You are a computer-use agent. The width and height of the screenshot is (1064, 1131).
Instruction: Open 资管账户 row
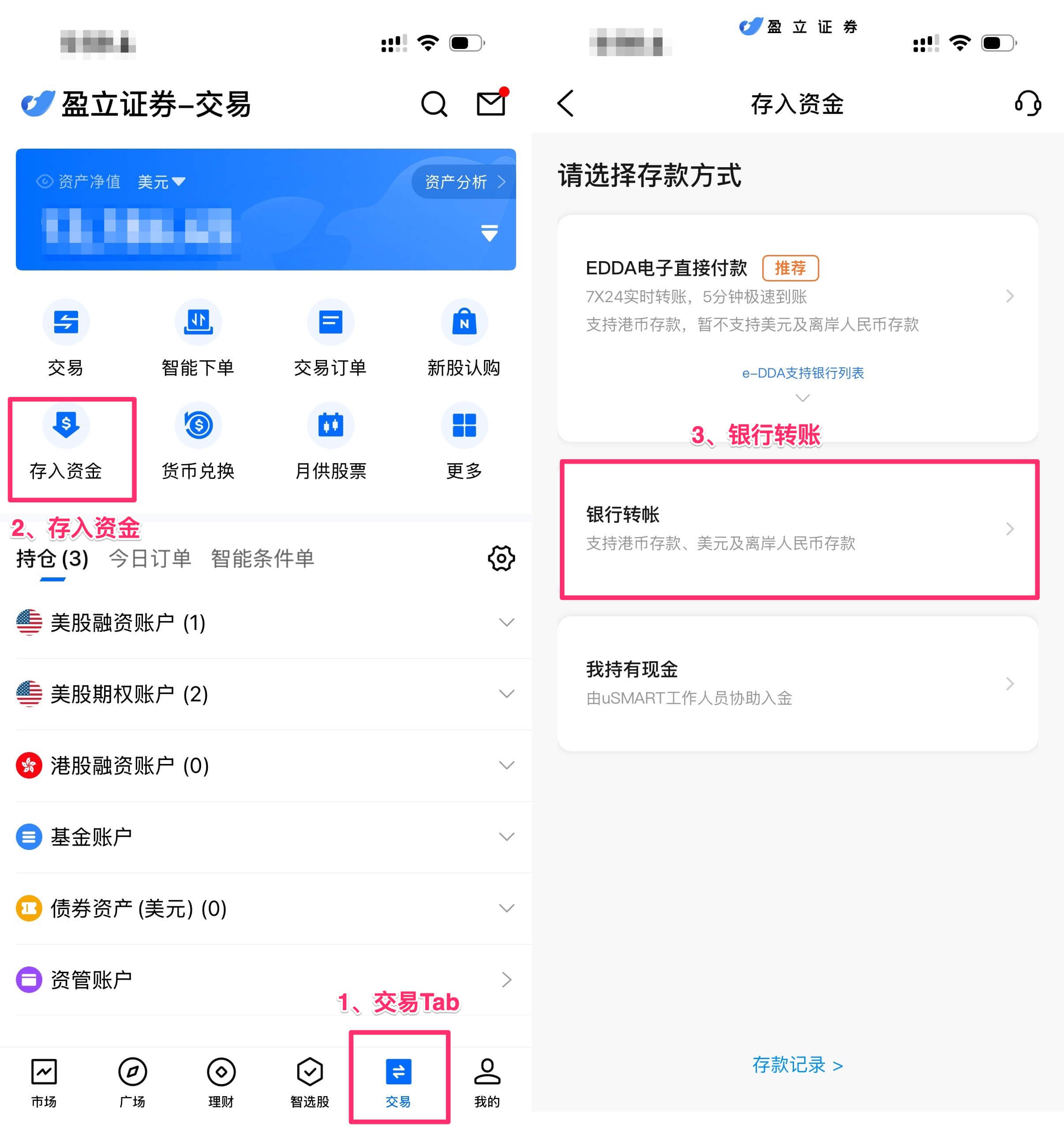[x=266, y=980]
